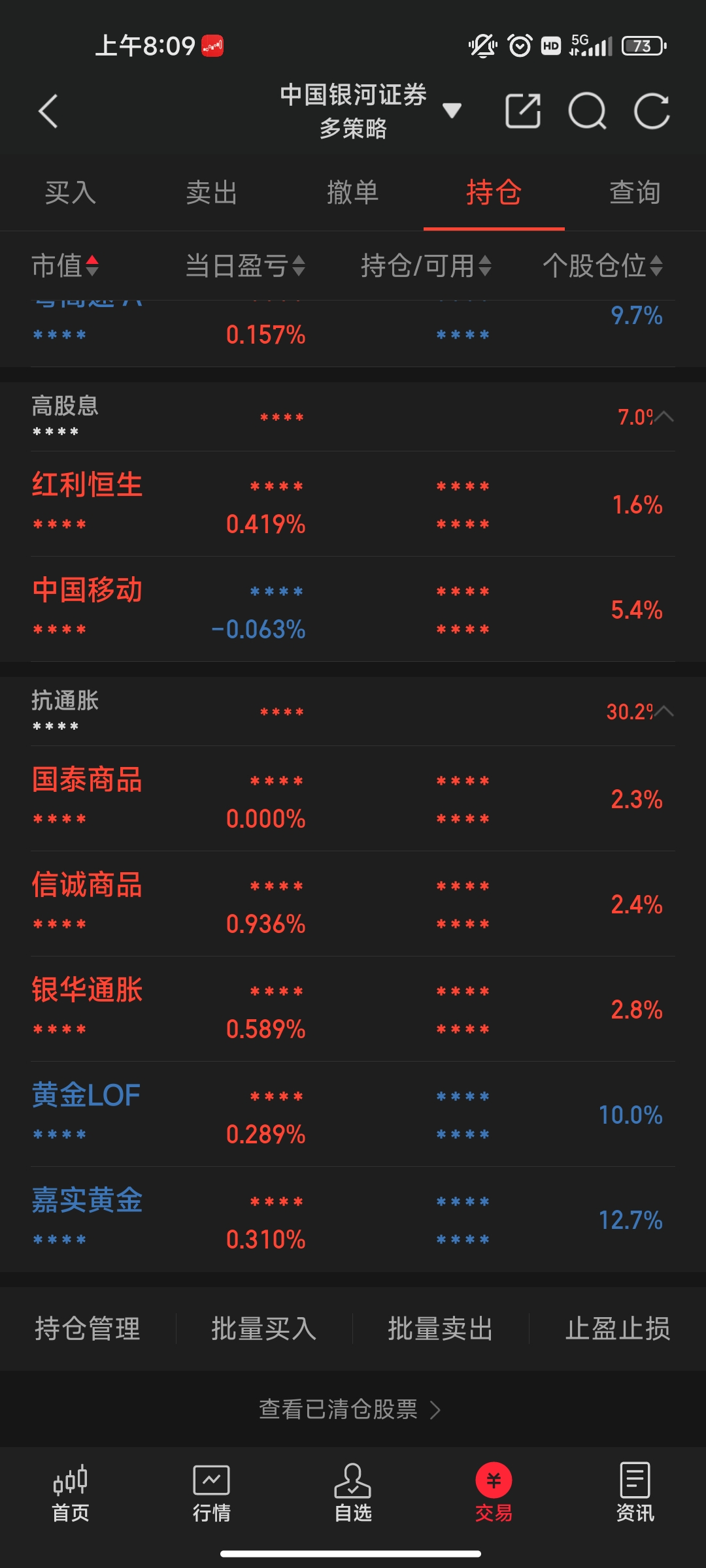This screenshot has width=706, height=1568.
Task: Open the 撤单 tab
Action: 353,193
